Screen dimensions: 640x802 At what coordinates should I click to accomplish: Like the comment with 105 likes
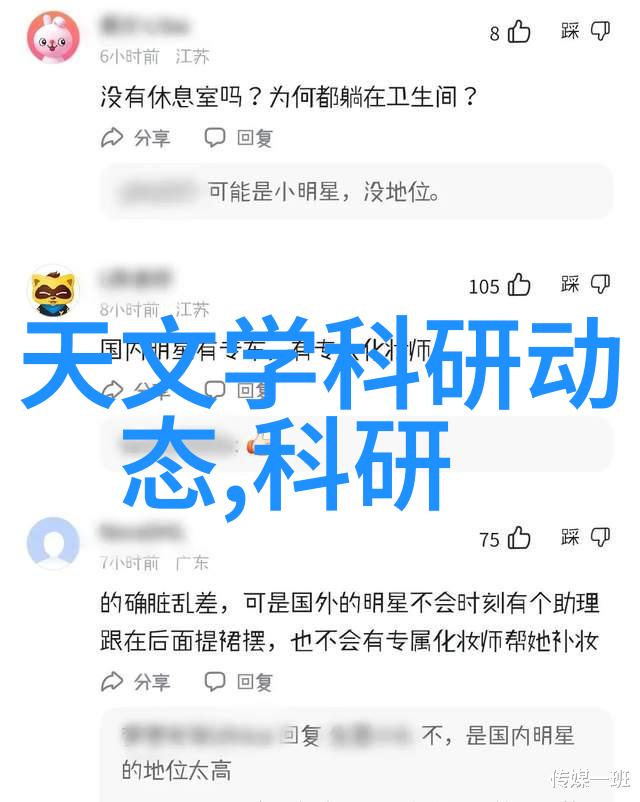pyautogui.click(x=519, y=286)
